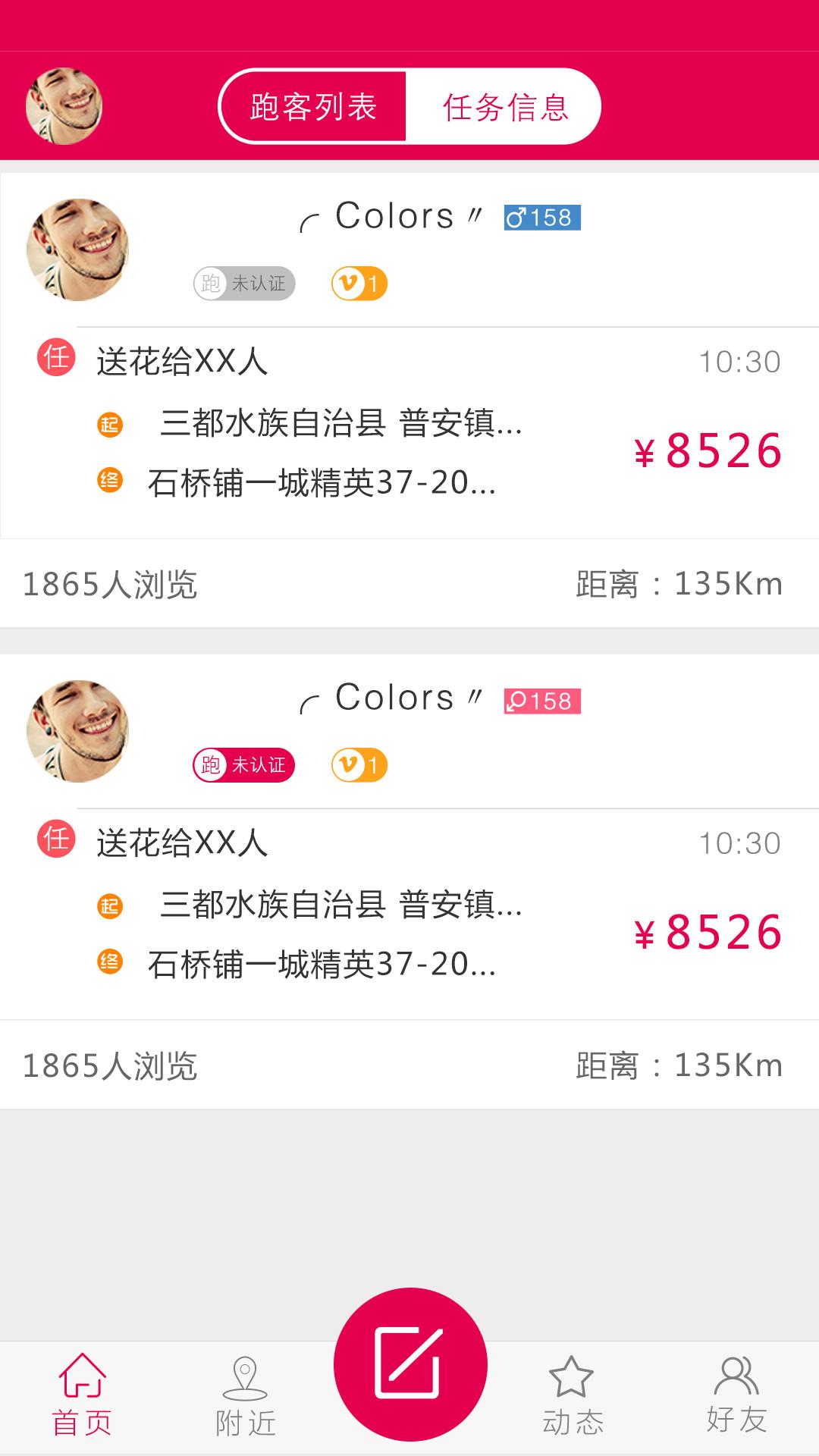Go to the 首页 home tab
Image resolution: width=819 pixels, height=1456 pixels.
pyautogui.click(x=82, y=1395)
